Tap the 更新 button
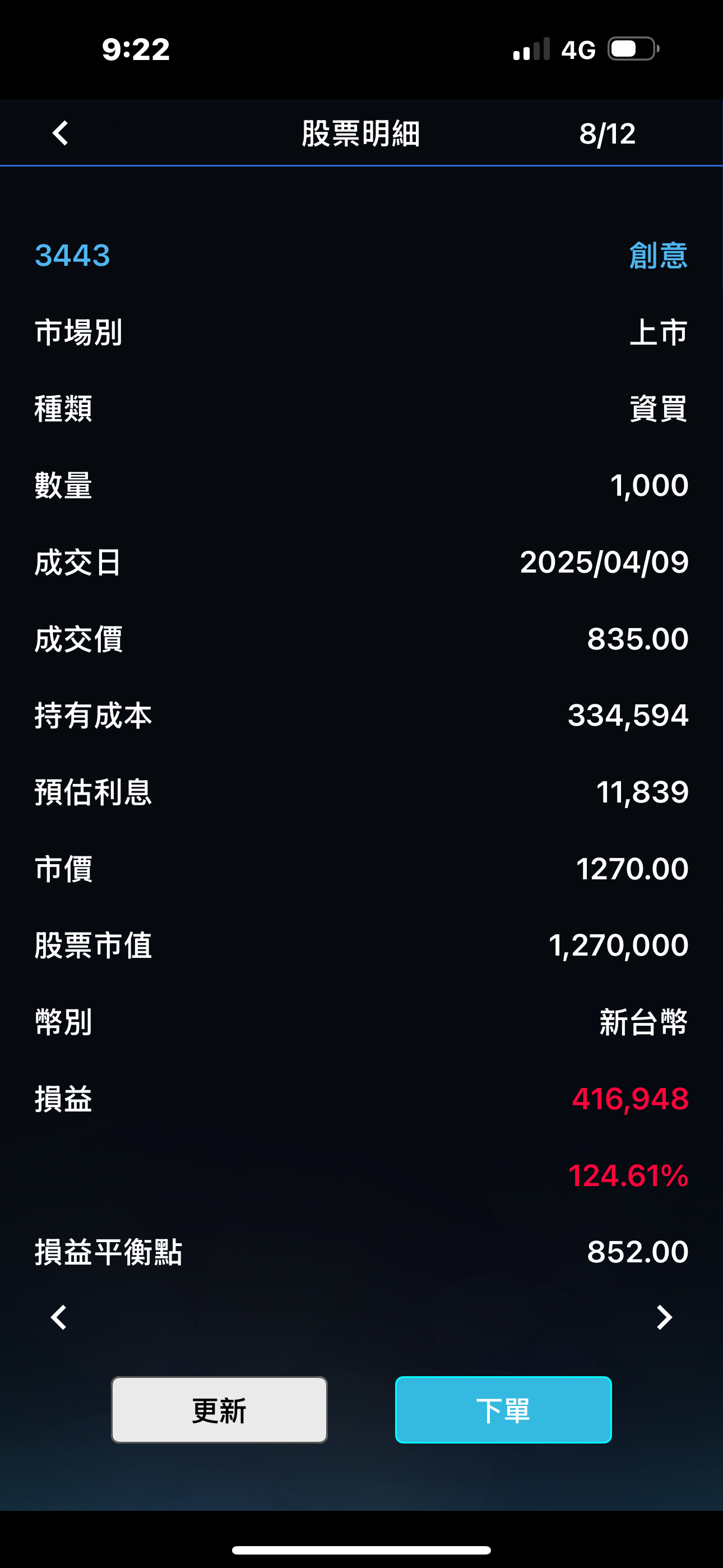This screenshot has width=723, height=1568. 219,1410
